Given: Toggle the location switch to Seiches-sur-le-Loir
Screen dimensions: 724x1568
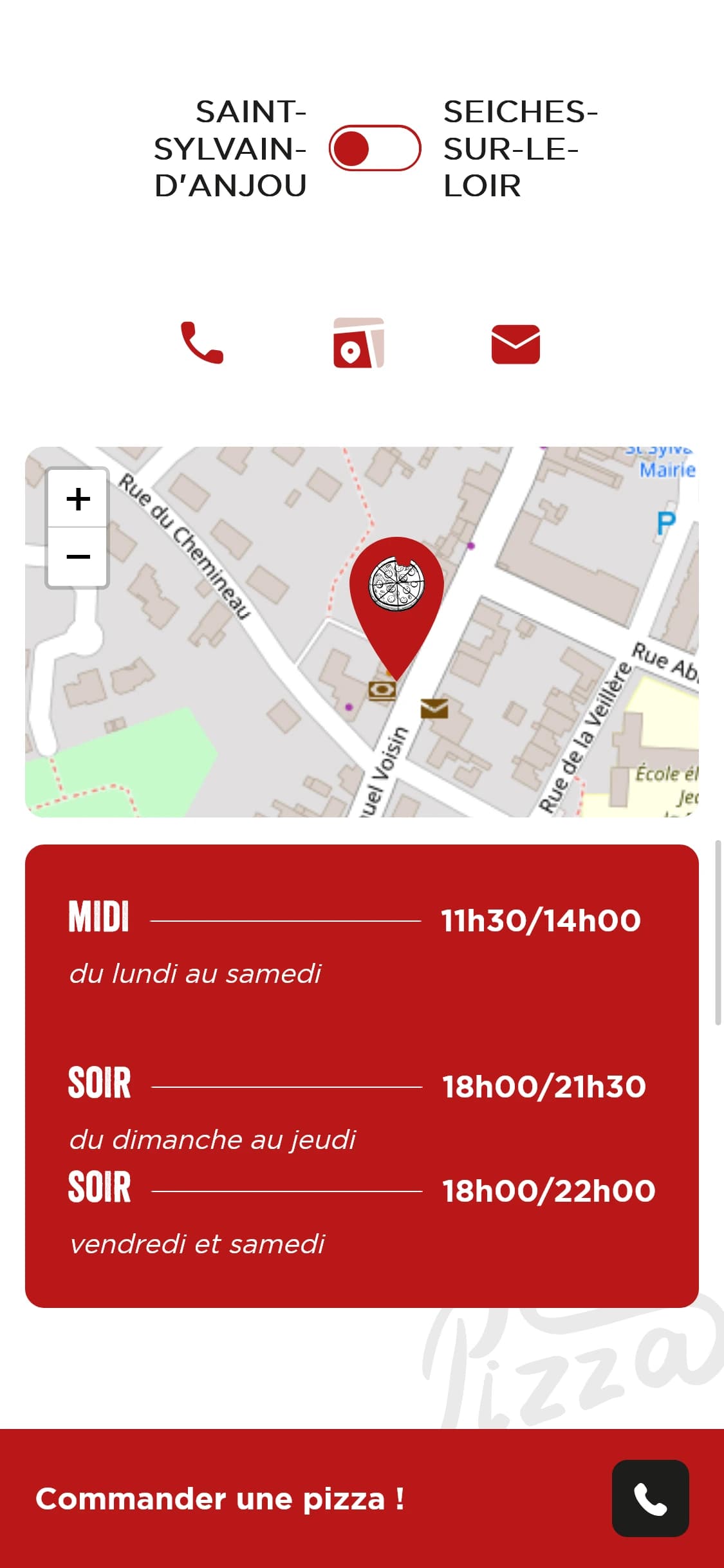Looking at the screenshot, I should pyautogui.click(x=375, y=148).
